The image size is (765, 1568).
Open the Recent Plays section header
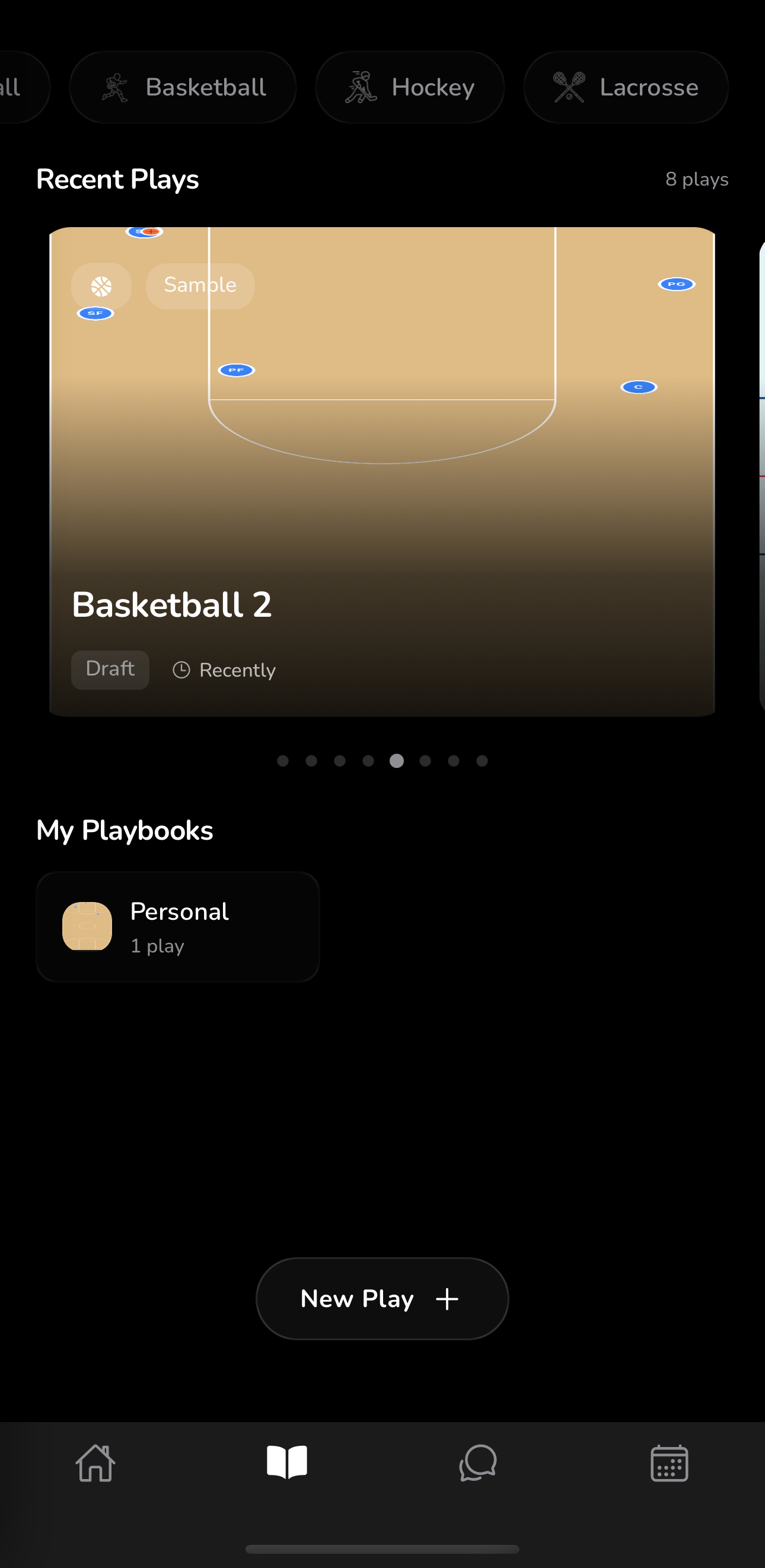(x=117, y=179)
